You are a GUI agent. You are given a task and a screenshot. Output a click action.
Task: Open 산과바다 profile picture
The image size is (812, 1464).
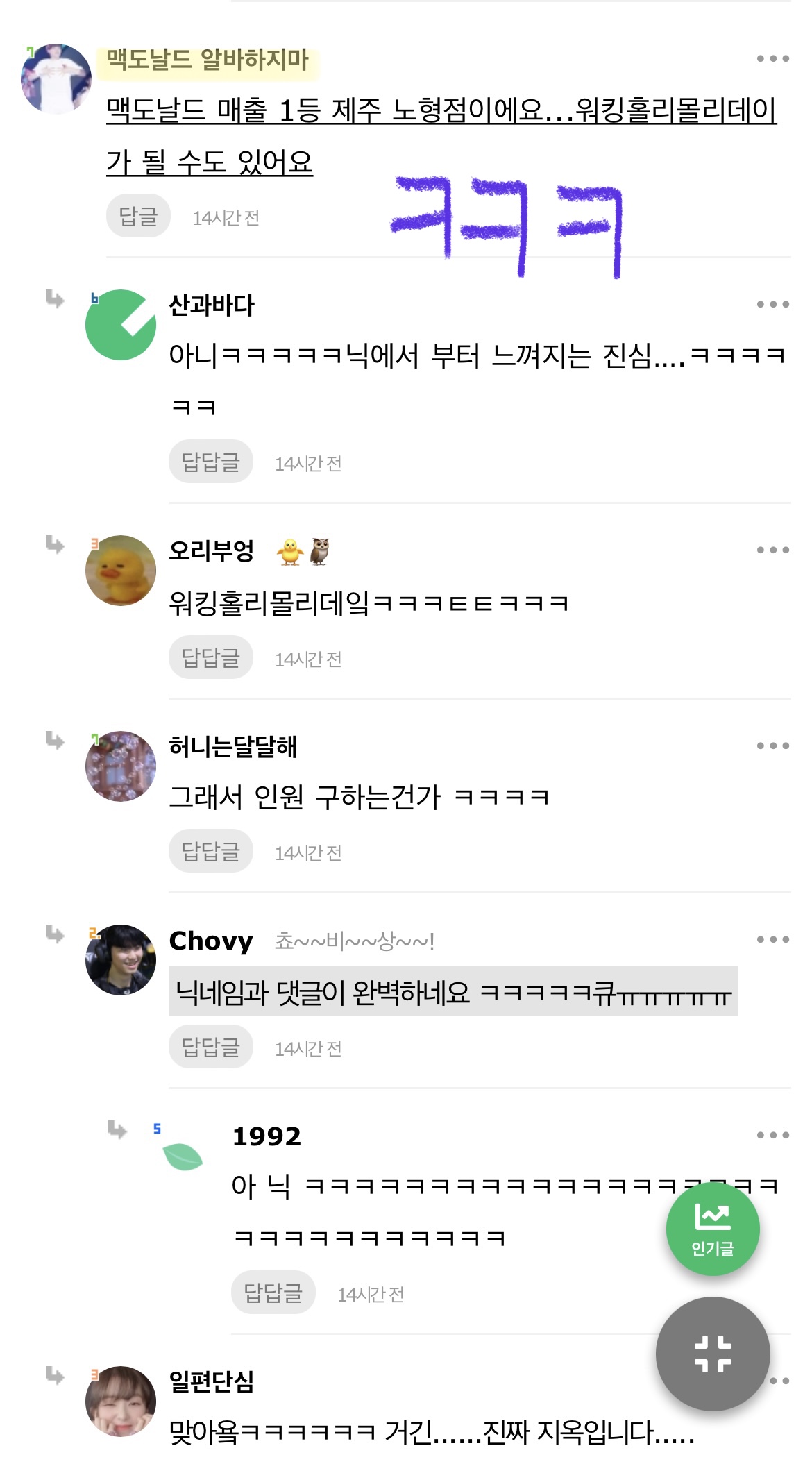121,325
